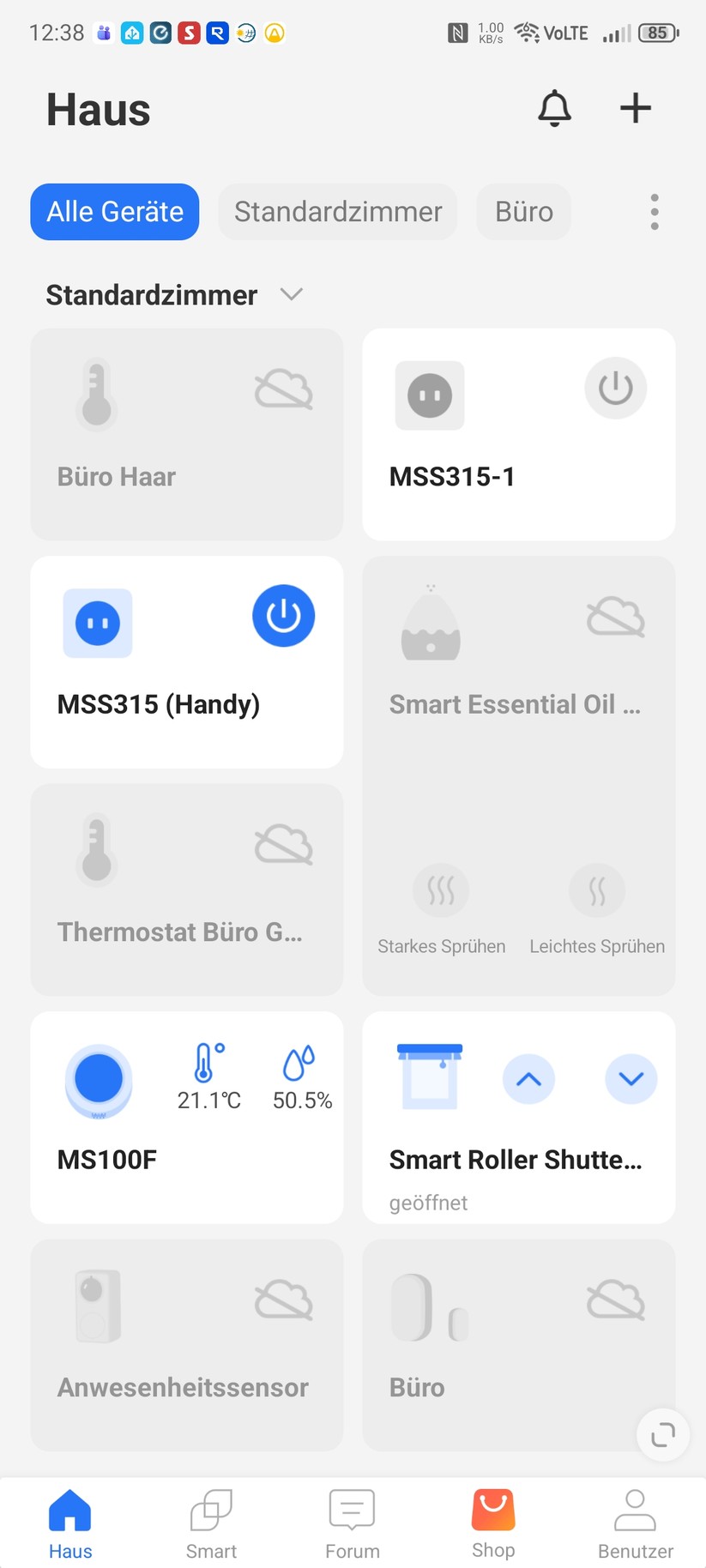Raise the roller shutter with up chevron
Screen dimensions: 706x1568
click(x=528, y=1079)
